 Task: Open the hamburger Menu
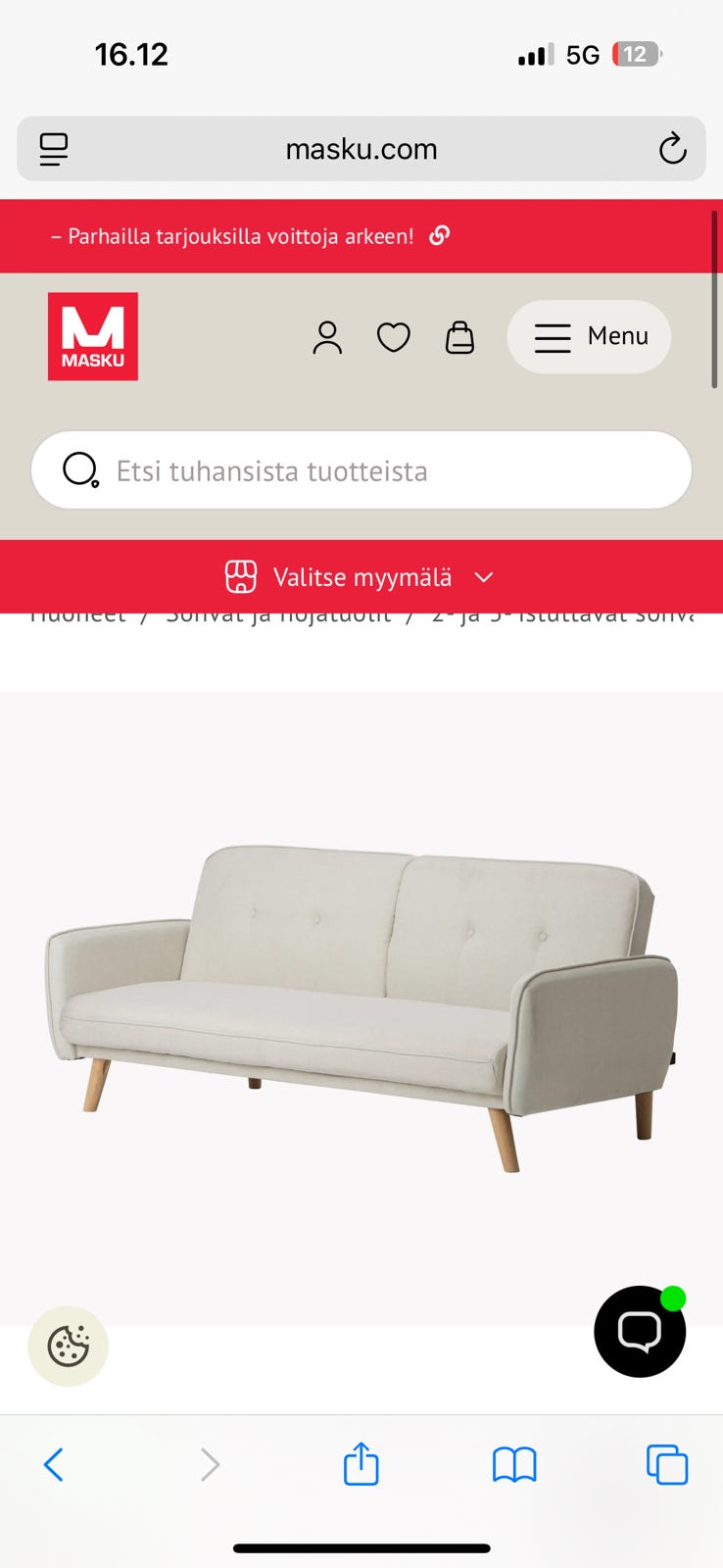pos(588,336)
